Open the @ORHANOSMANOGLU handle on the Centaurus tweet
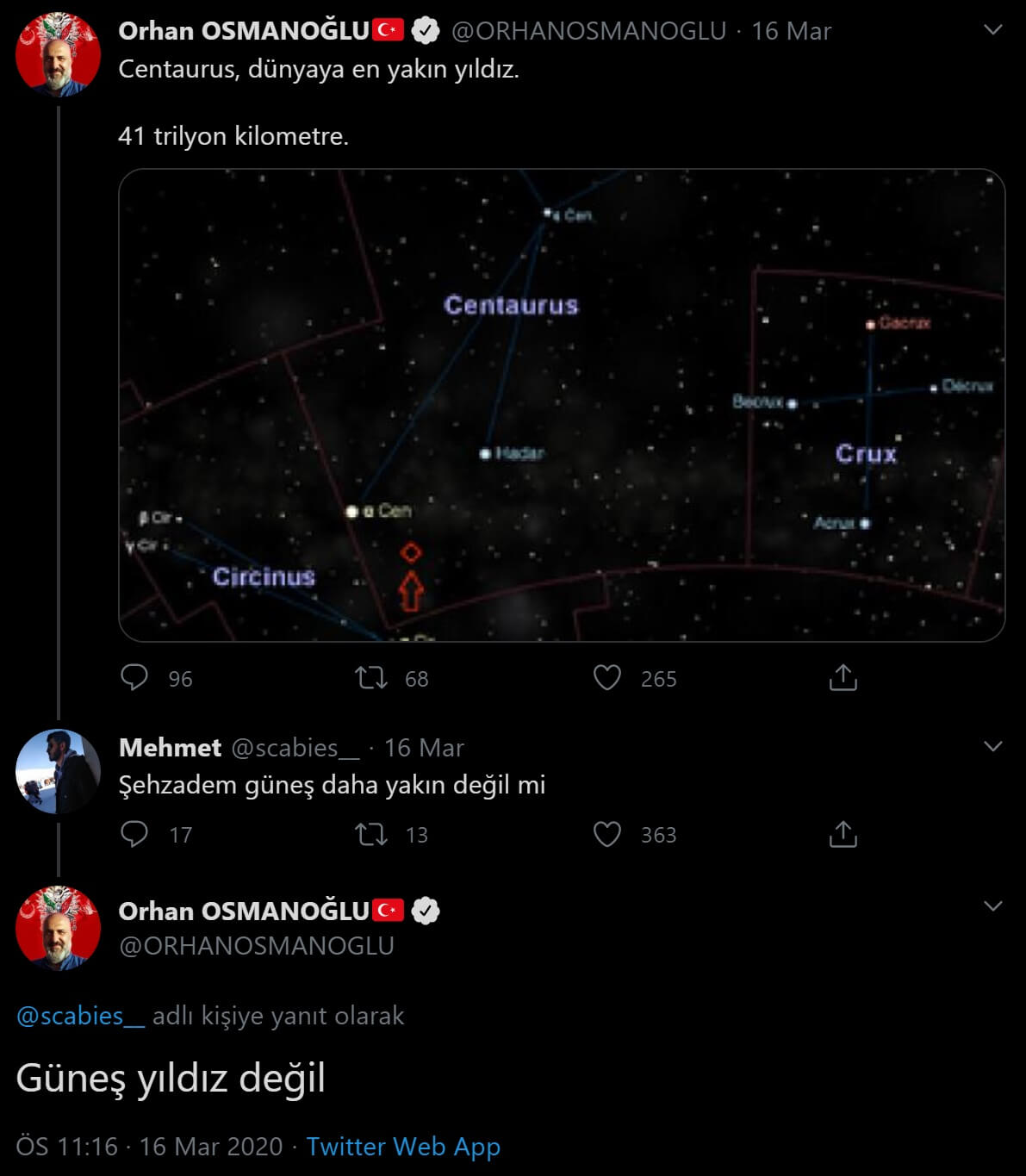 pyautogui.click(x=588, y=31)
